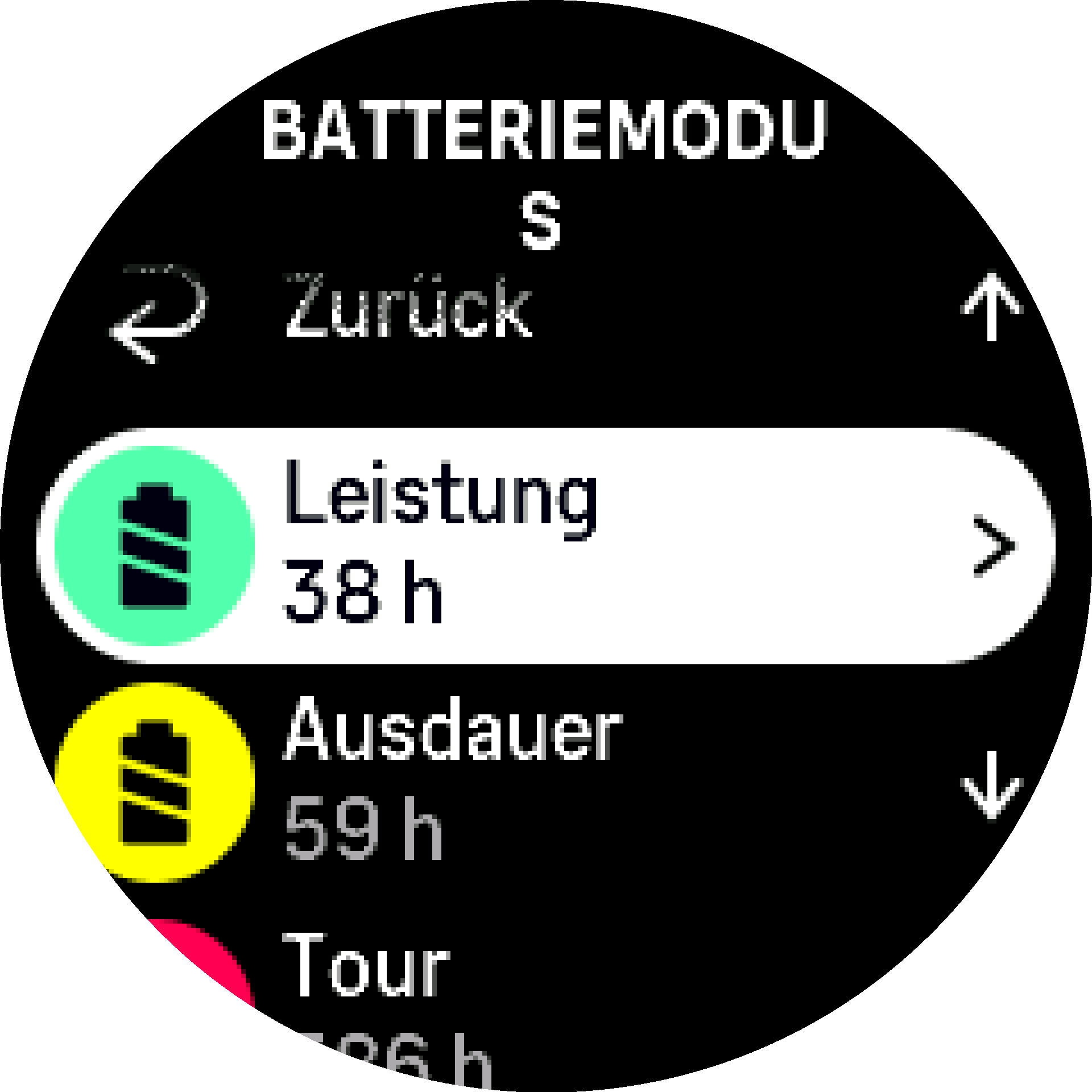The width and height of the screenshot is (1092, 1092).
Task: Tap the down arrow beside Ausdauer
Action: 991,785
